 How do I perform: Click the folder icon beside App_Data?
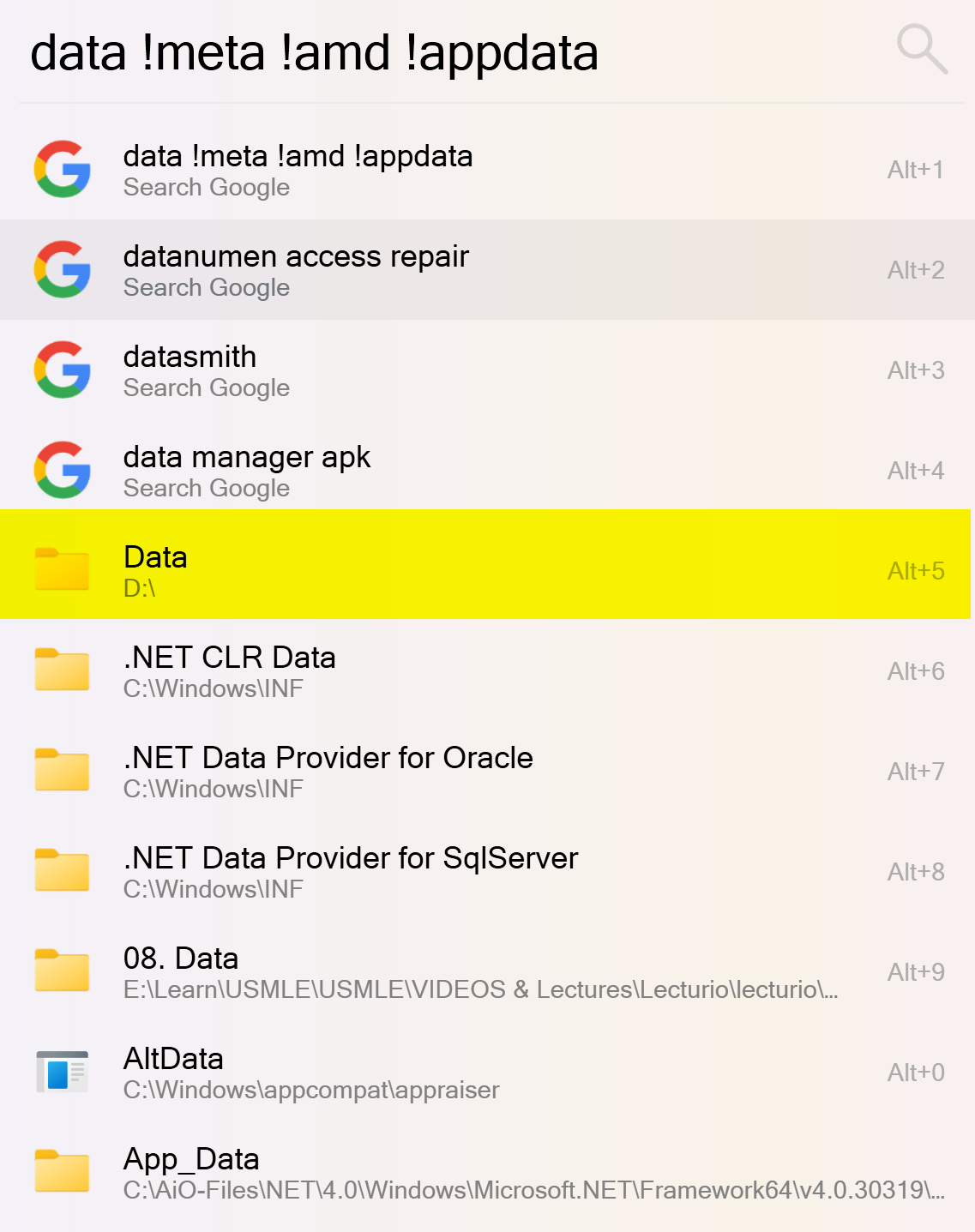tap(61, 1171)
